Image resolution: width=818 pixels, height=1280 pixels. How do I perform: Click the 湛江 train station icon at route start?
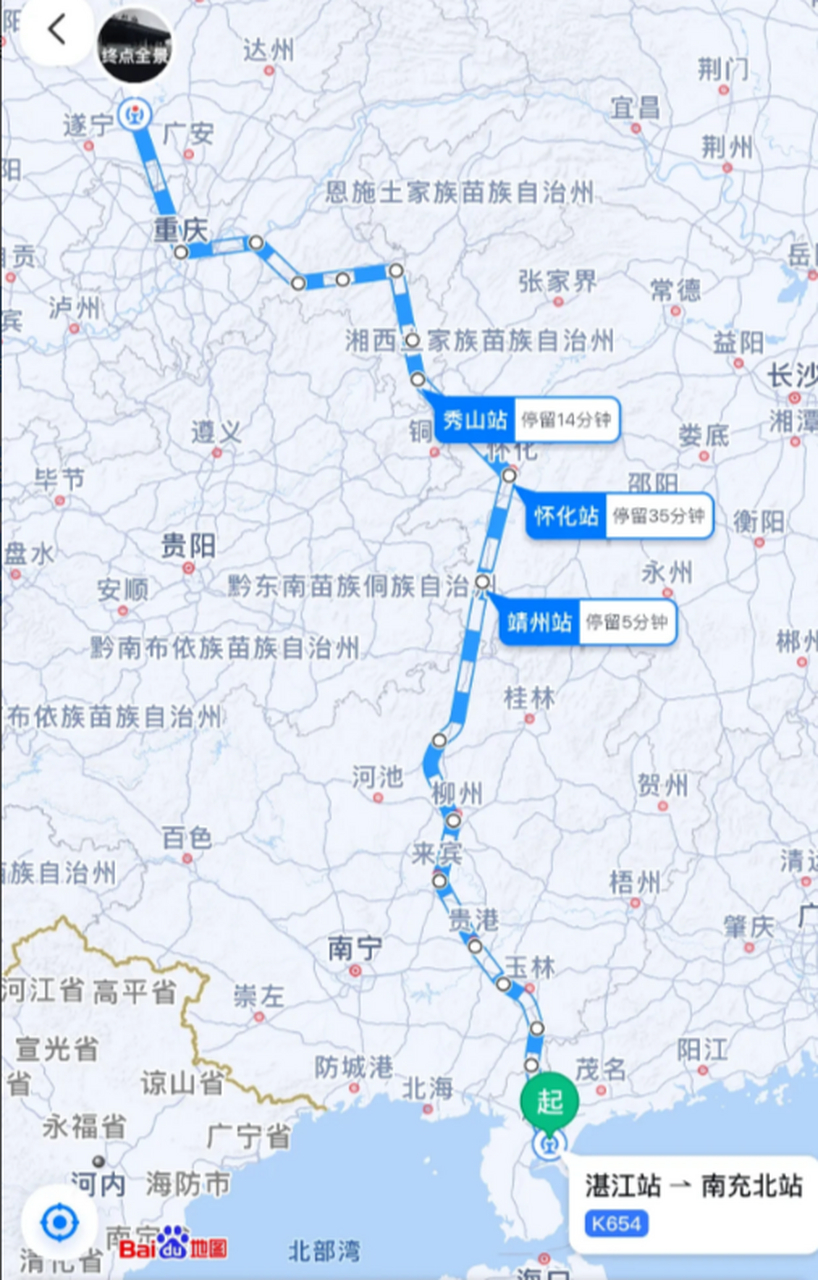tap(547, 1147)
